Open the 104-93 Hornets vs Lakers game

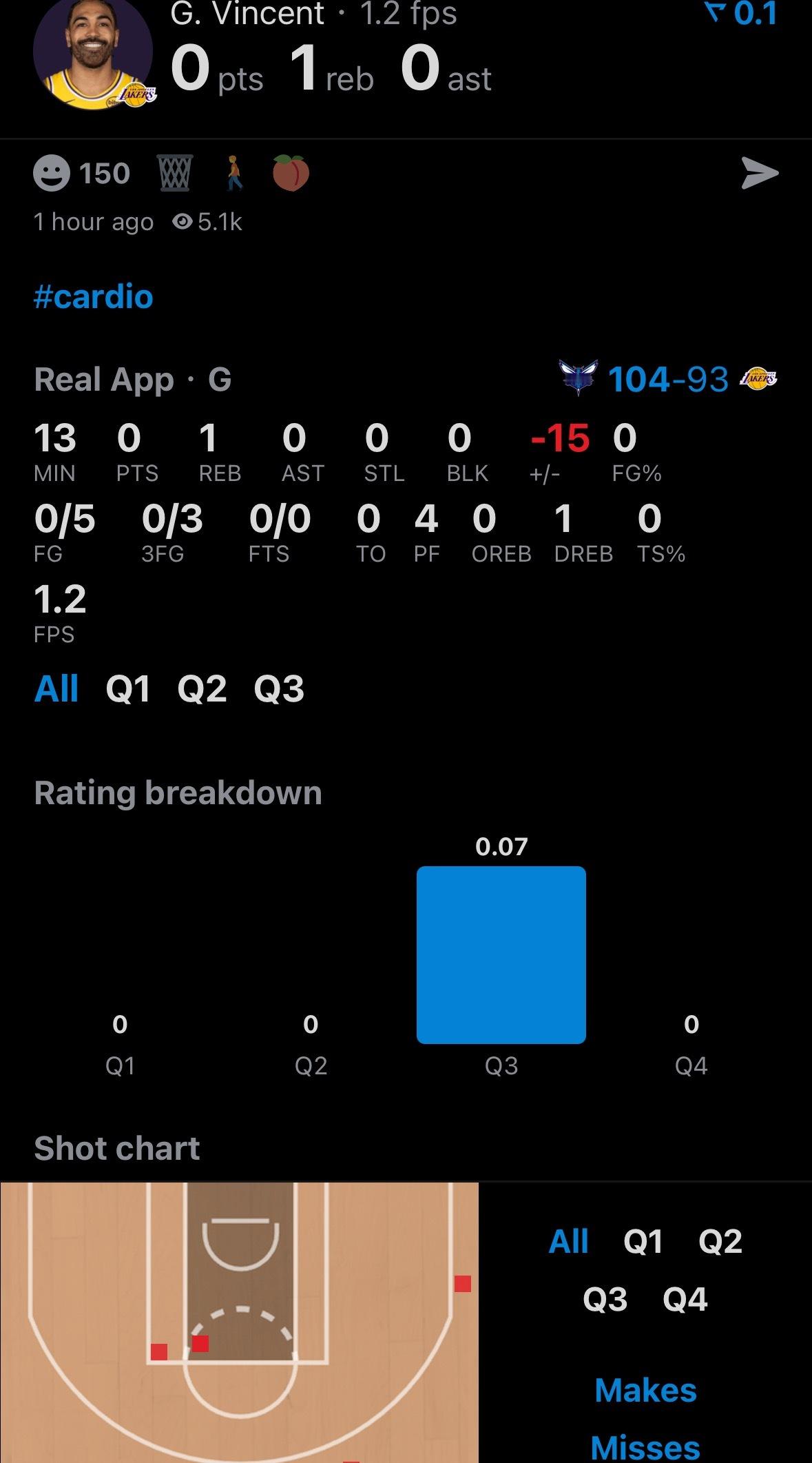click(667, 379)
